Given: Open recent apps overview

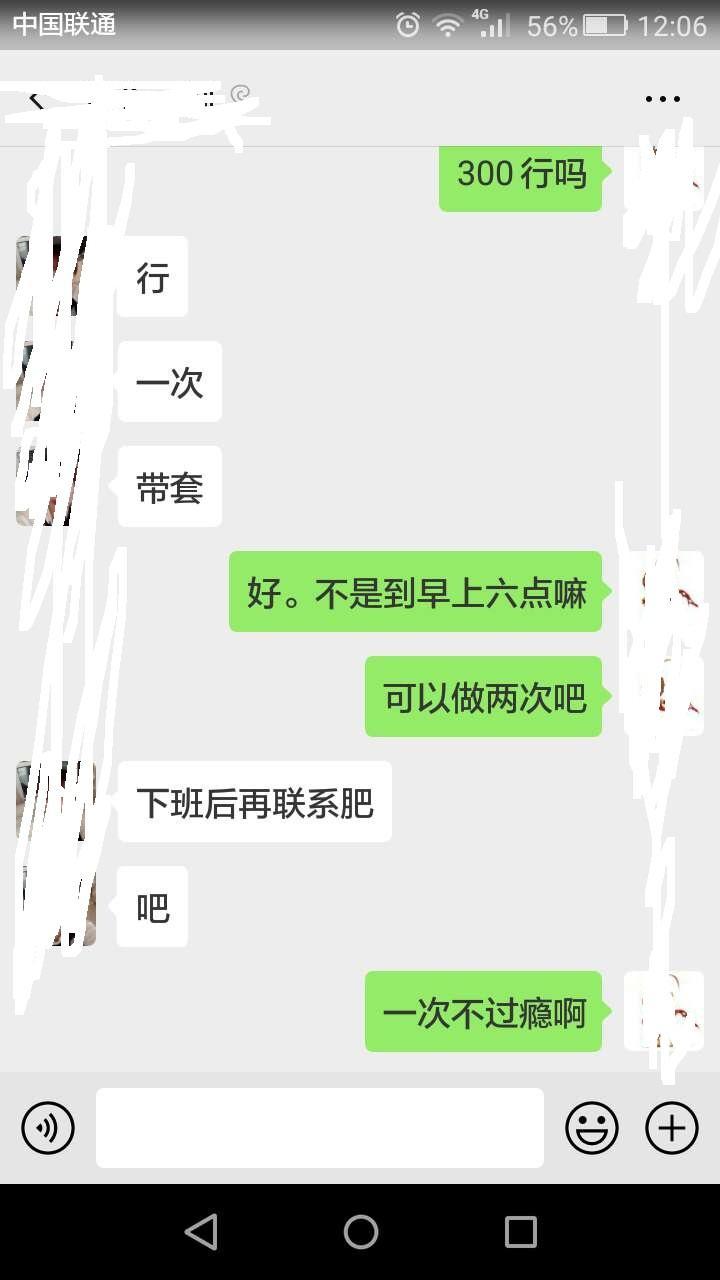Looking at the screenshot, I should [x=520, y=1232].
